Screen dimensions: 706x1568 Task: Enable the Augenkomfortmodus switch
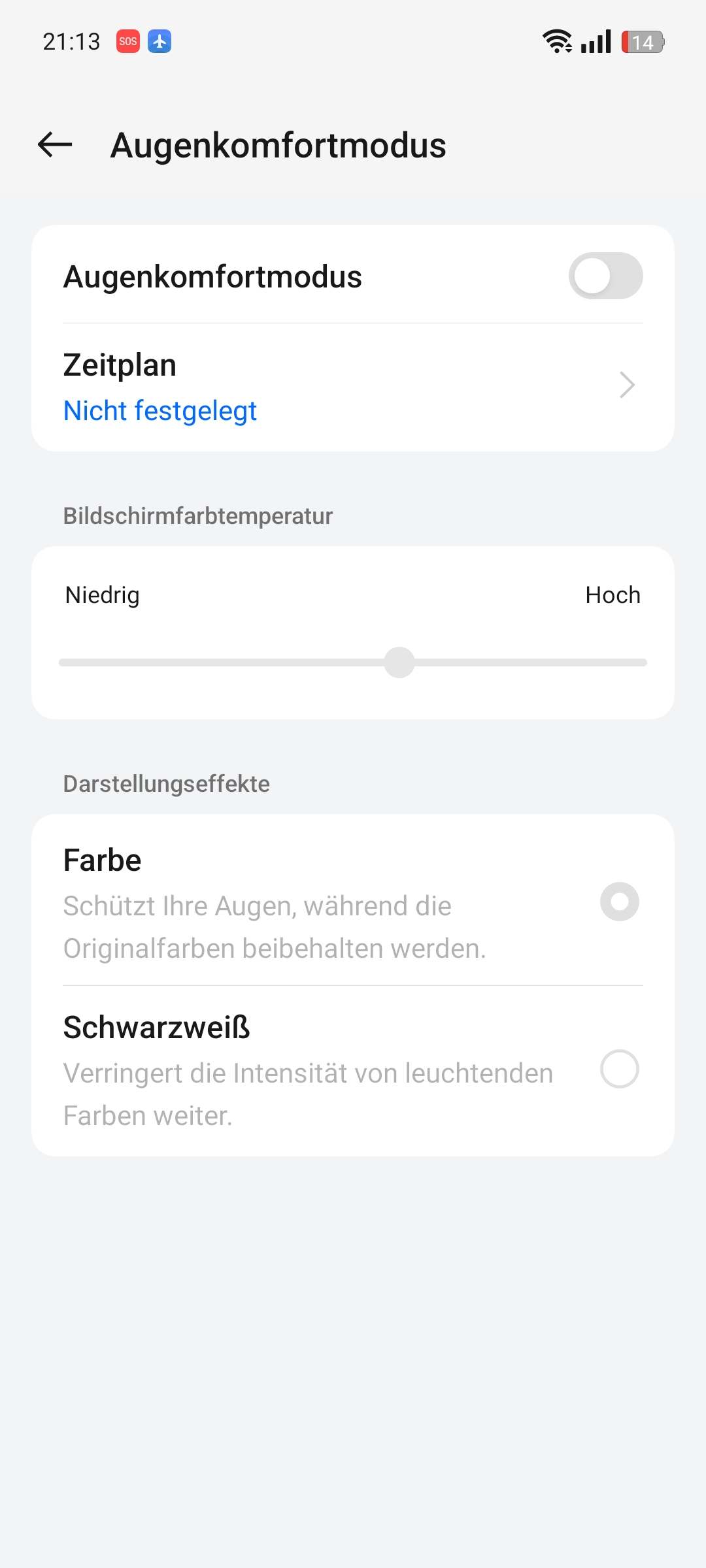click(605, 276)
